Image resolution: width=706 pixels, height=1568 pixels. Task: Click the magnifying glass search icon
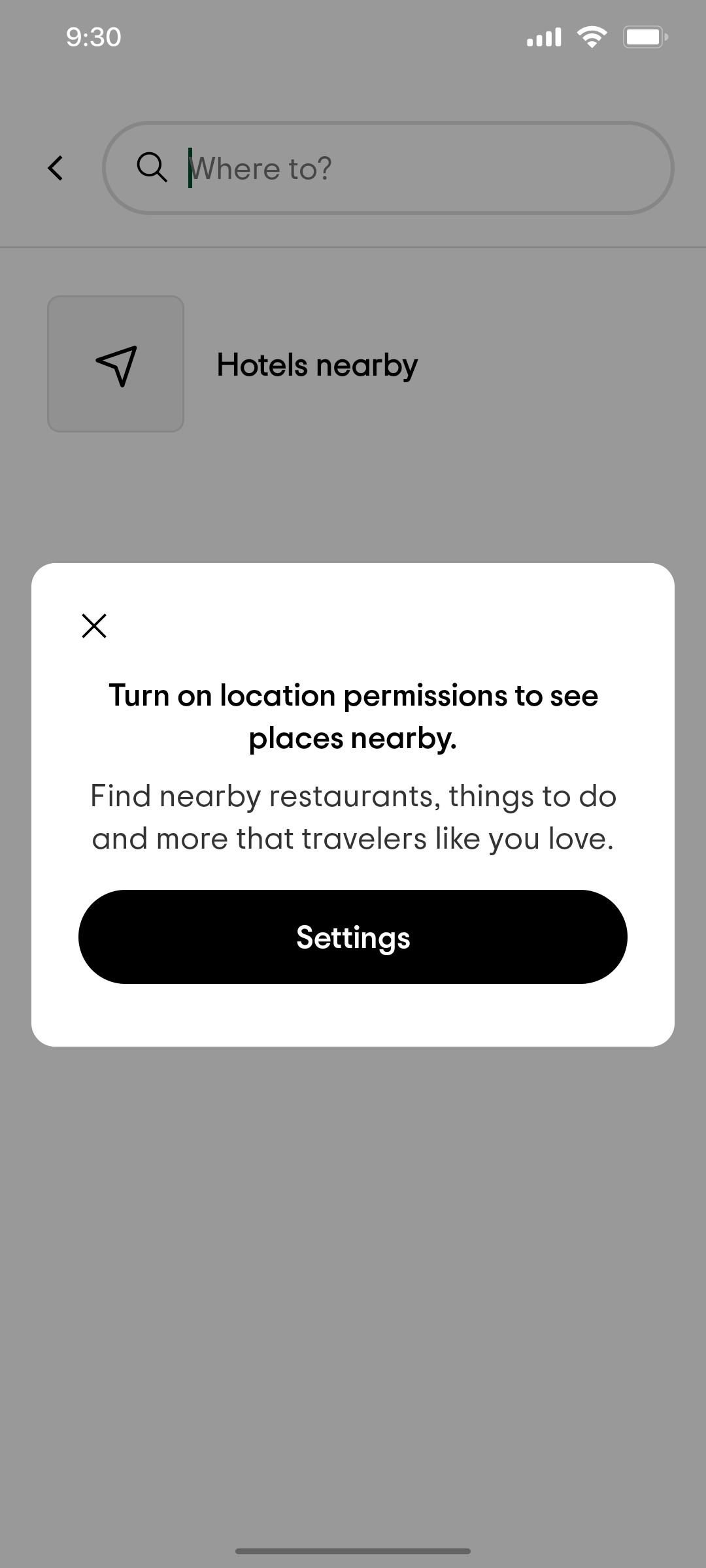[x=152, y=168]
